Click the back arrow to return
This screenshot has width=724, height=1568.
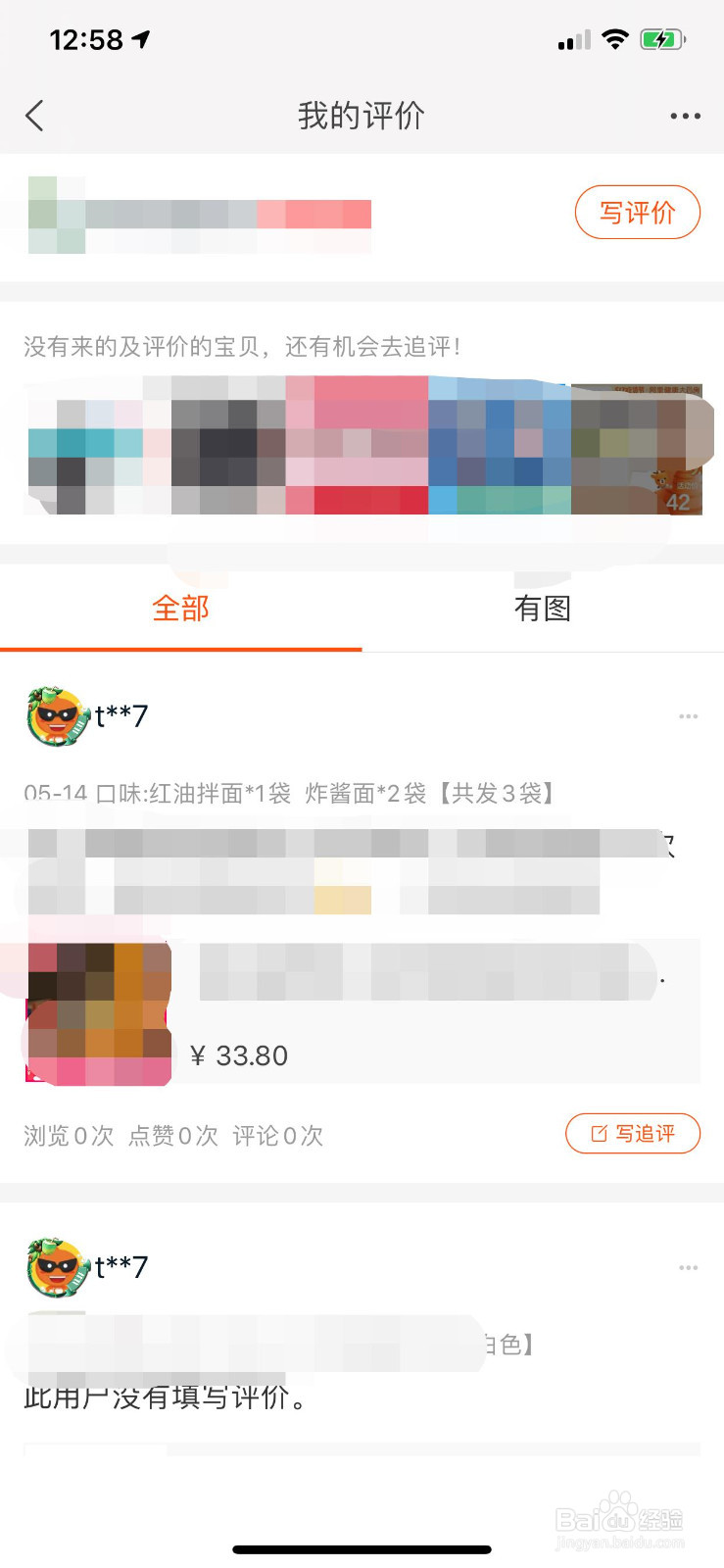35,115
